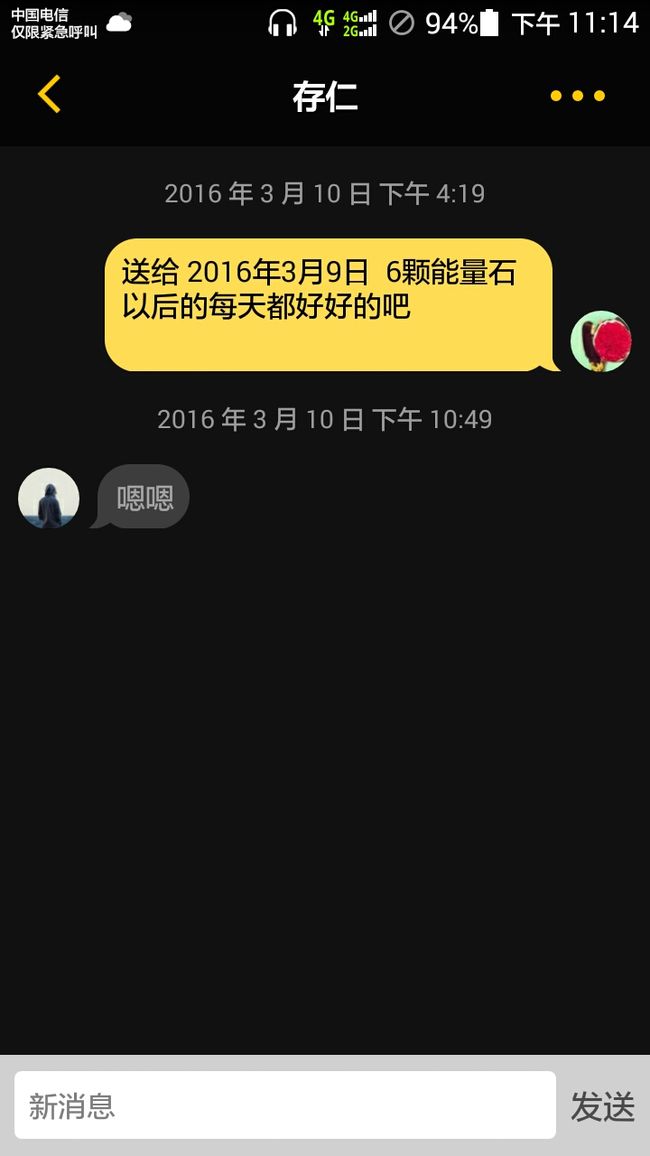Open the three-dot options menu
The height and width of the screenshot is (1156, 650).
[x=578, y=96]
